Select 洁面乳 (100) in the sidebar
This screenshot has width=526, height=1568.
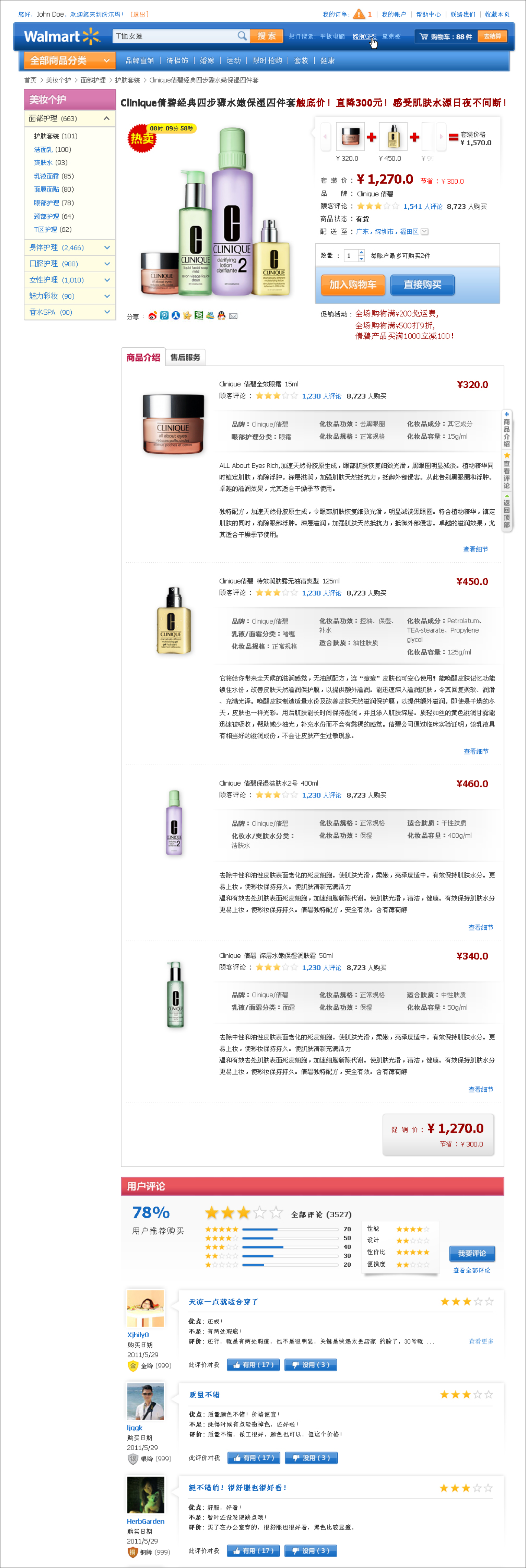pos(52,149)
